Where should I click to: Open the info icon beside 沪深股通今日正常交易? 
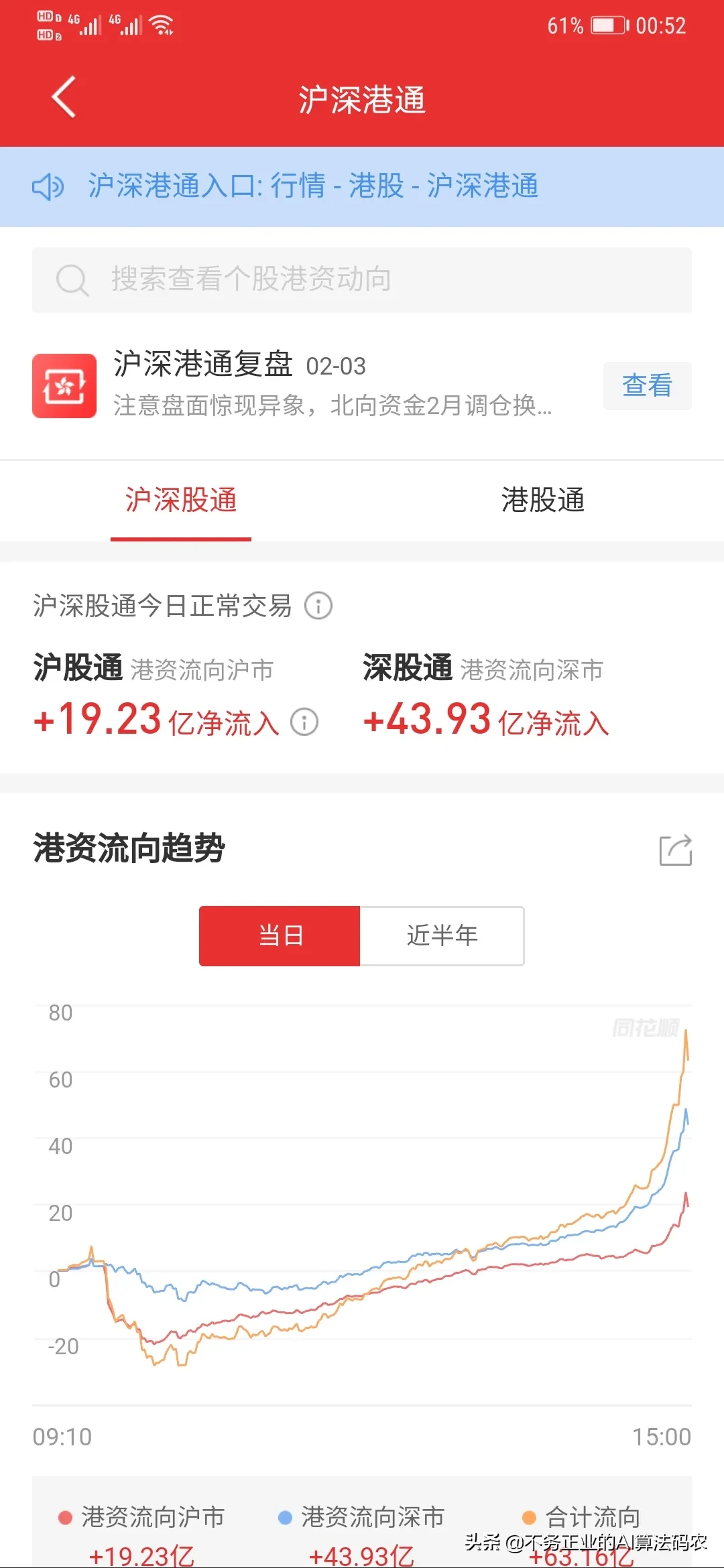[x=318, y=606]
